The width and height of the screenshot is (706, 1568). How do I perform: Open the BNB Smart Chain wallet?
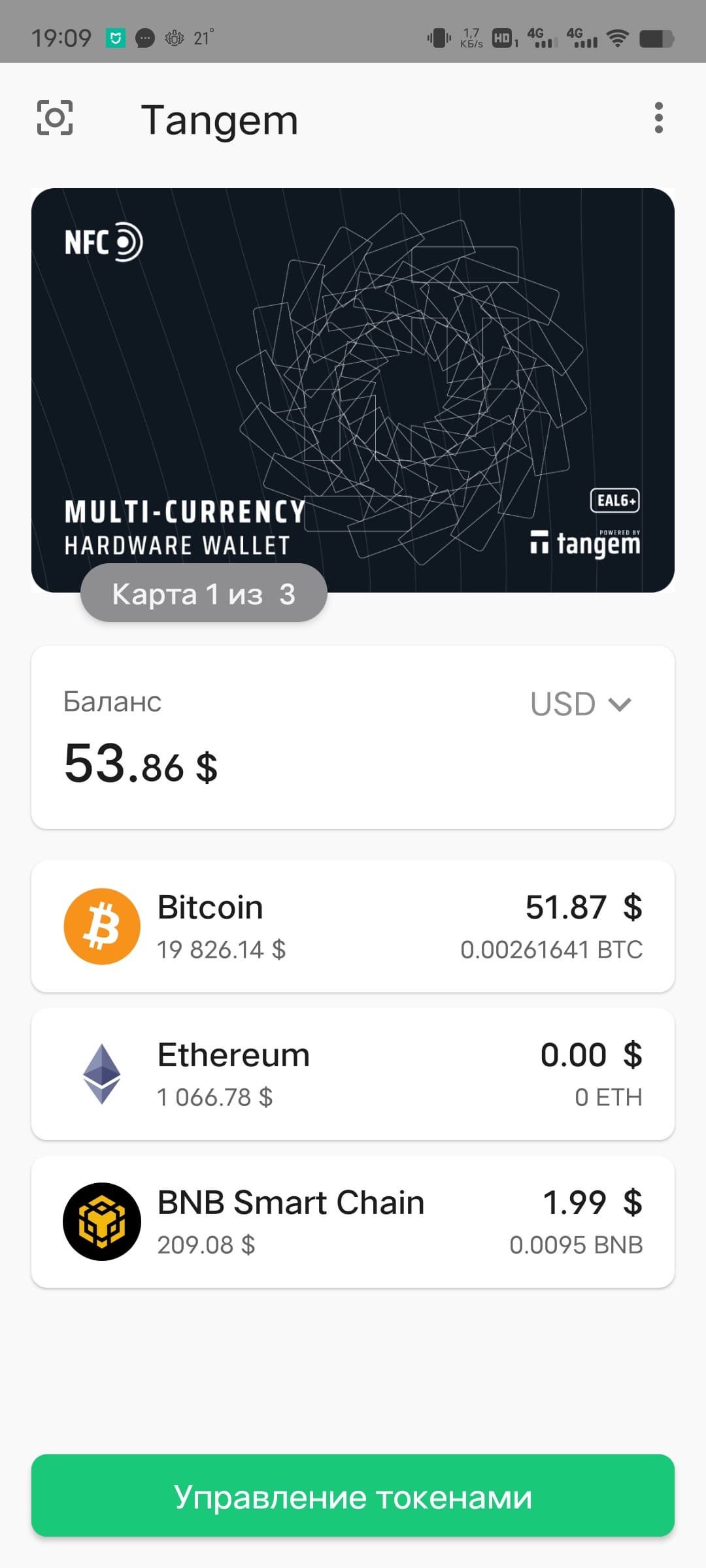tap(353, 1222)
